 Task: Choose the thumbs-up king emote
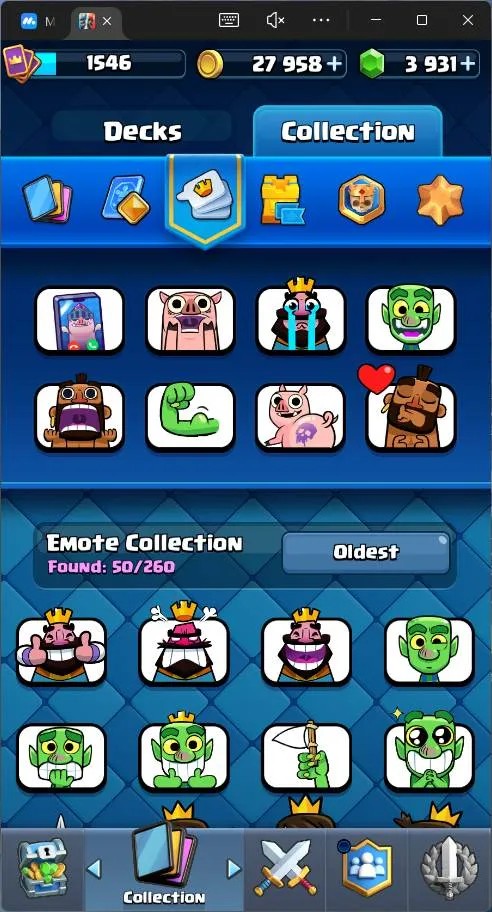point(62,648)
